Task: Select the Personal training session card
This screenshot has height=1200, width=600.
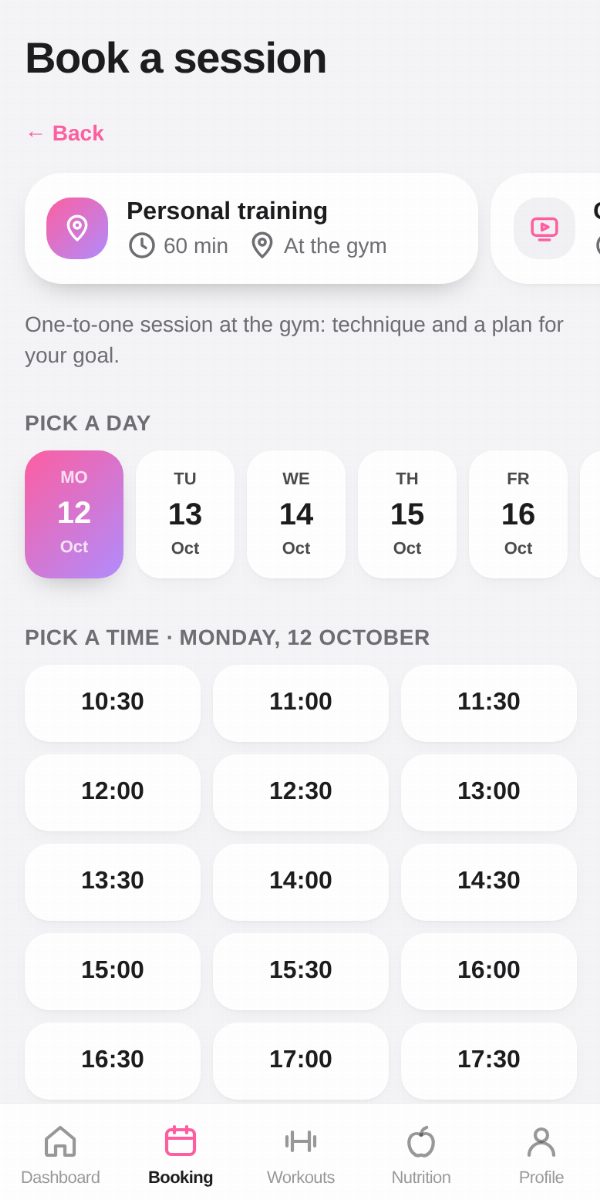Action: tap(251, 228)
